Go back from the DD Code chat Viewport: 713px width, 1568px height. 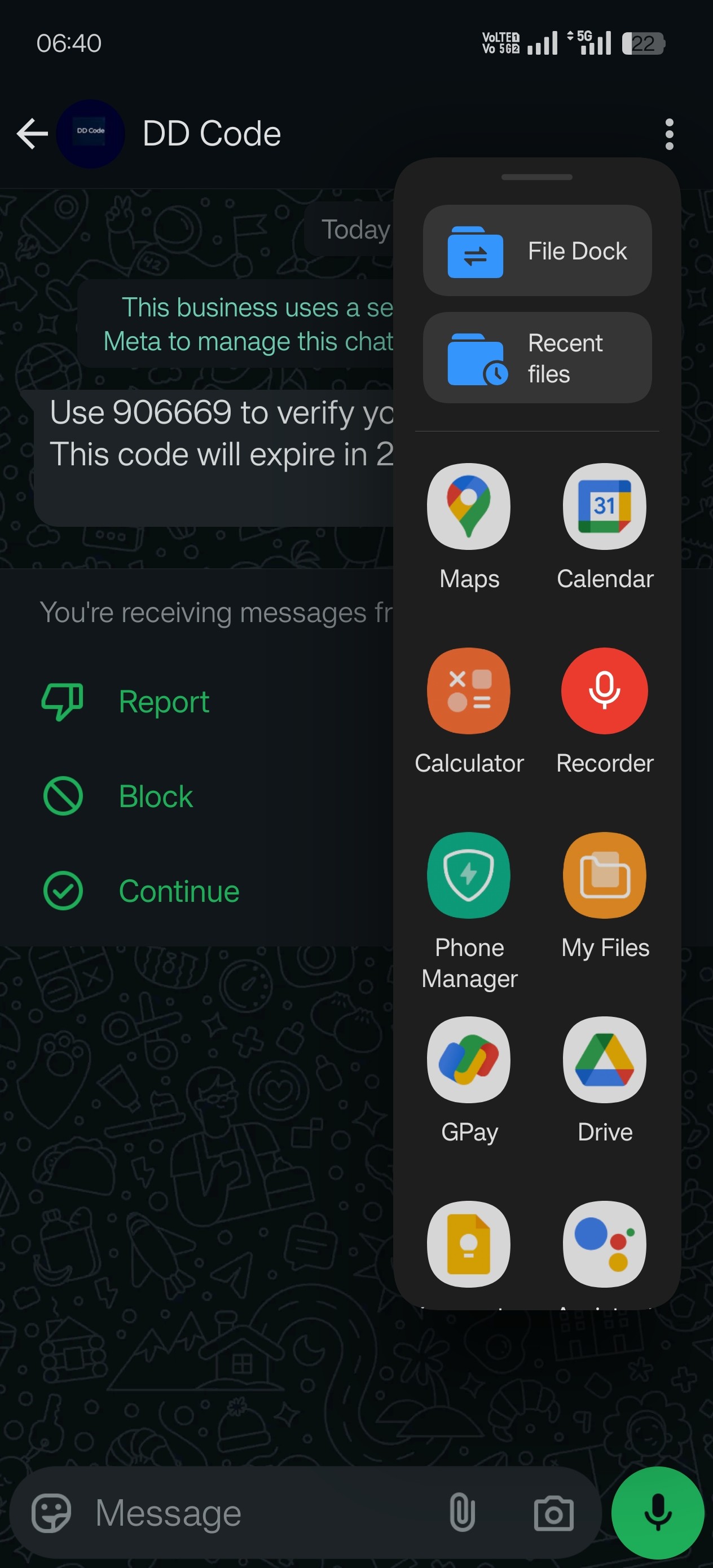32,134
